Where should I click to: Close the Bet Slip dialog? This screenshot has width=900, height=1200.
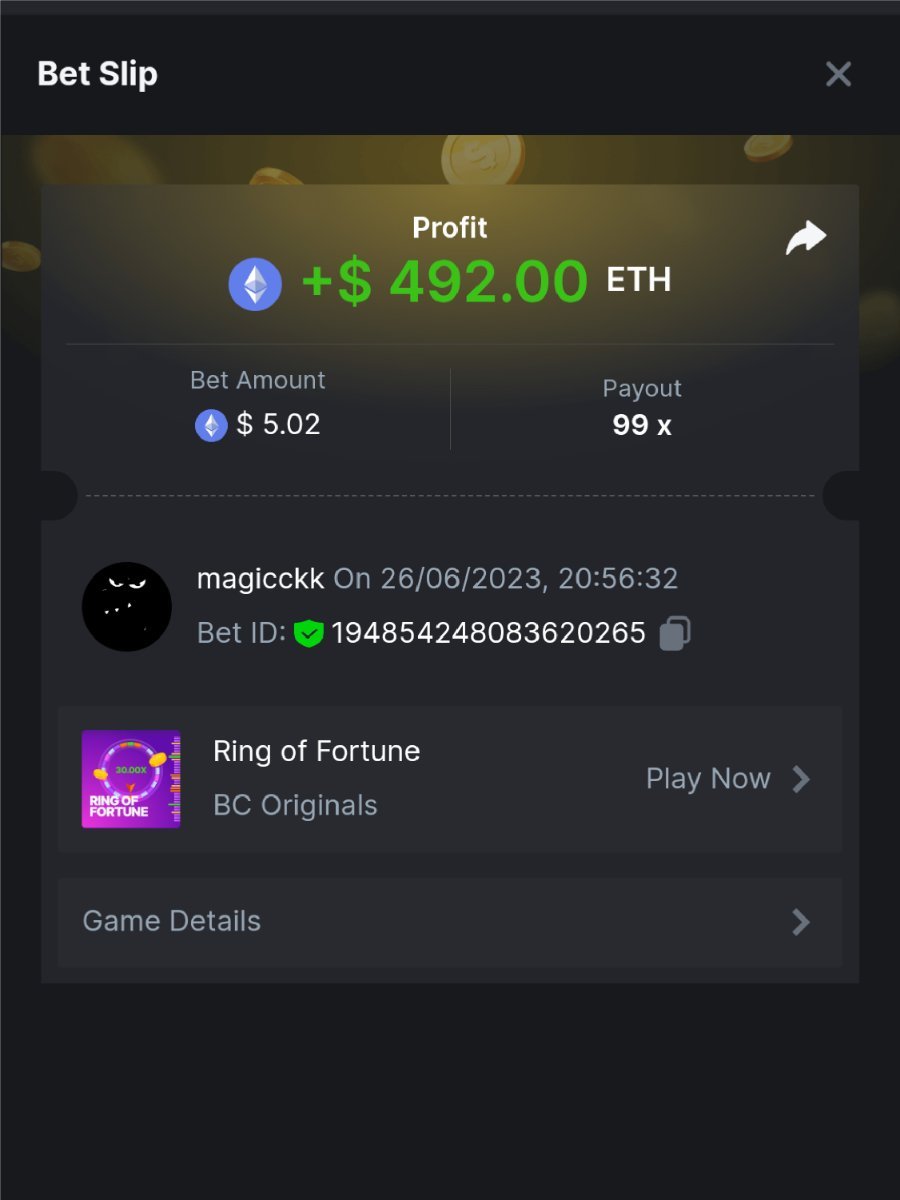pyautogui.click(x=838, y=74)
